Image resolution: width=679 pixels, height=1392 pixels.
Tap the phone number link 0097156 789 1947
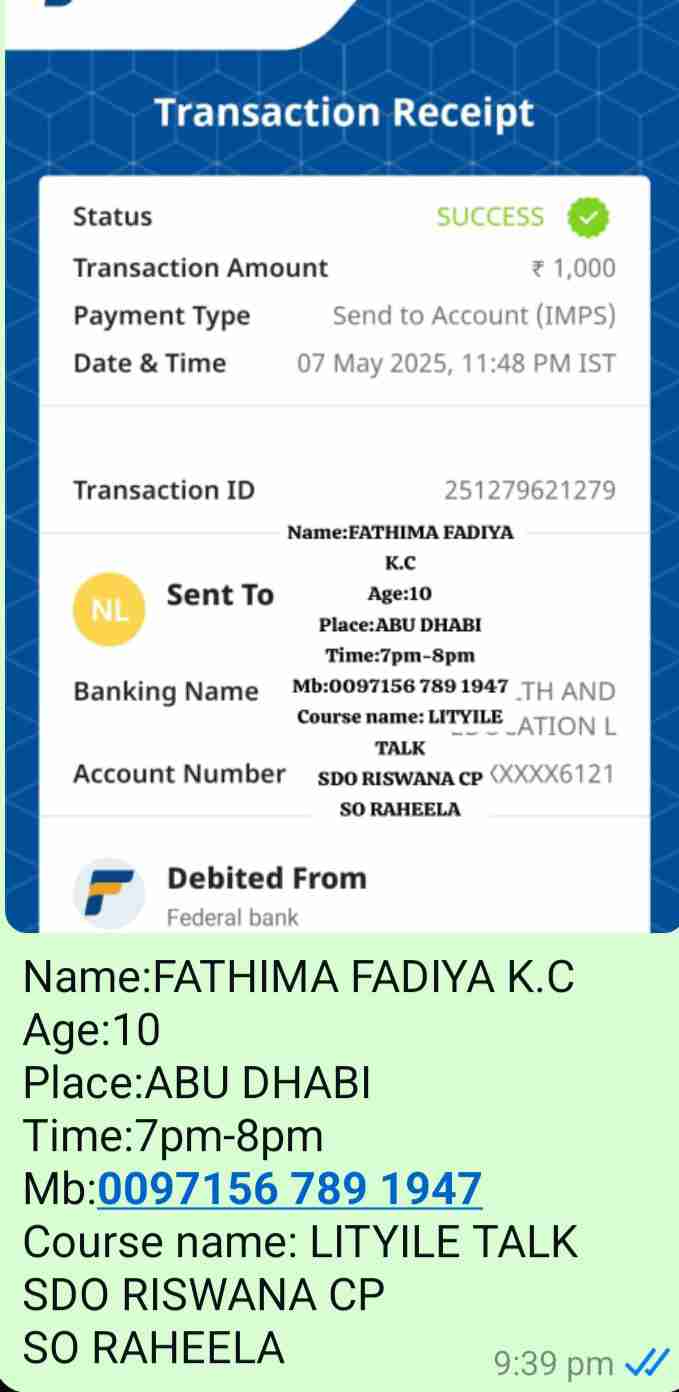290,1189
